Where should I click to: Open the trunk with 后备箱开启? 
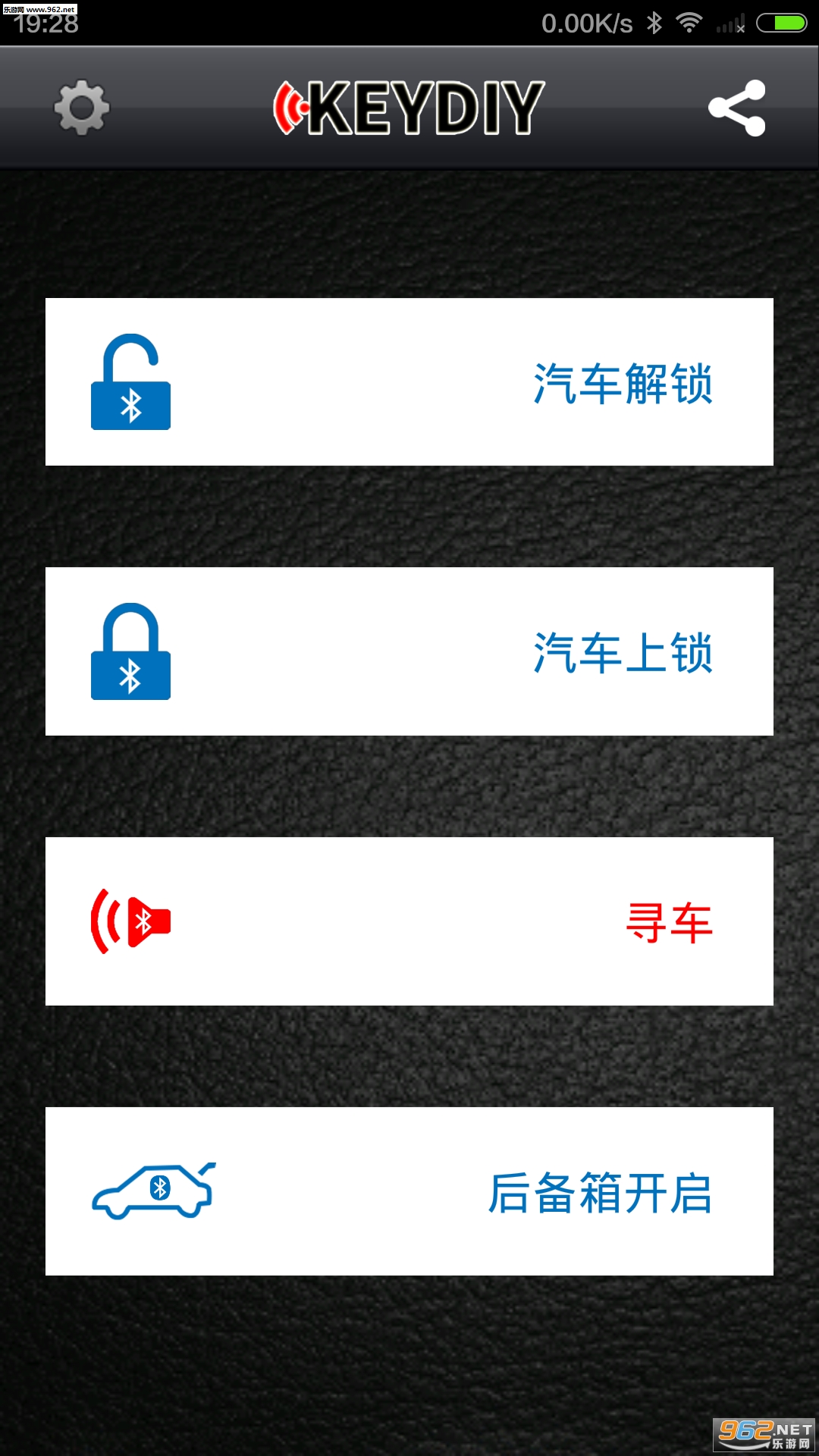(x=409, y=1191)
